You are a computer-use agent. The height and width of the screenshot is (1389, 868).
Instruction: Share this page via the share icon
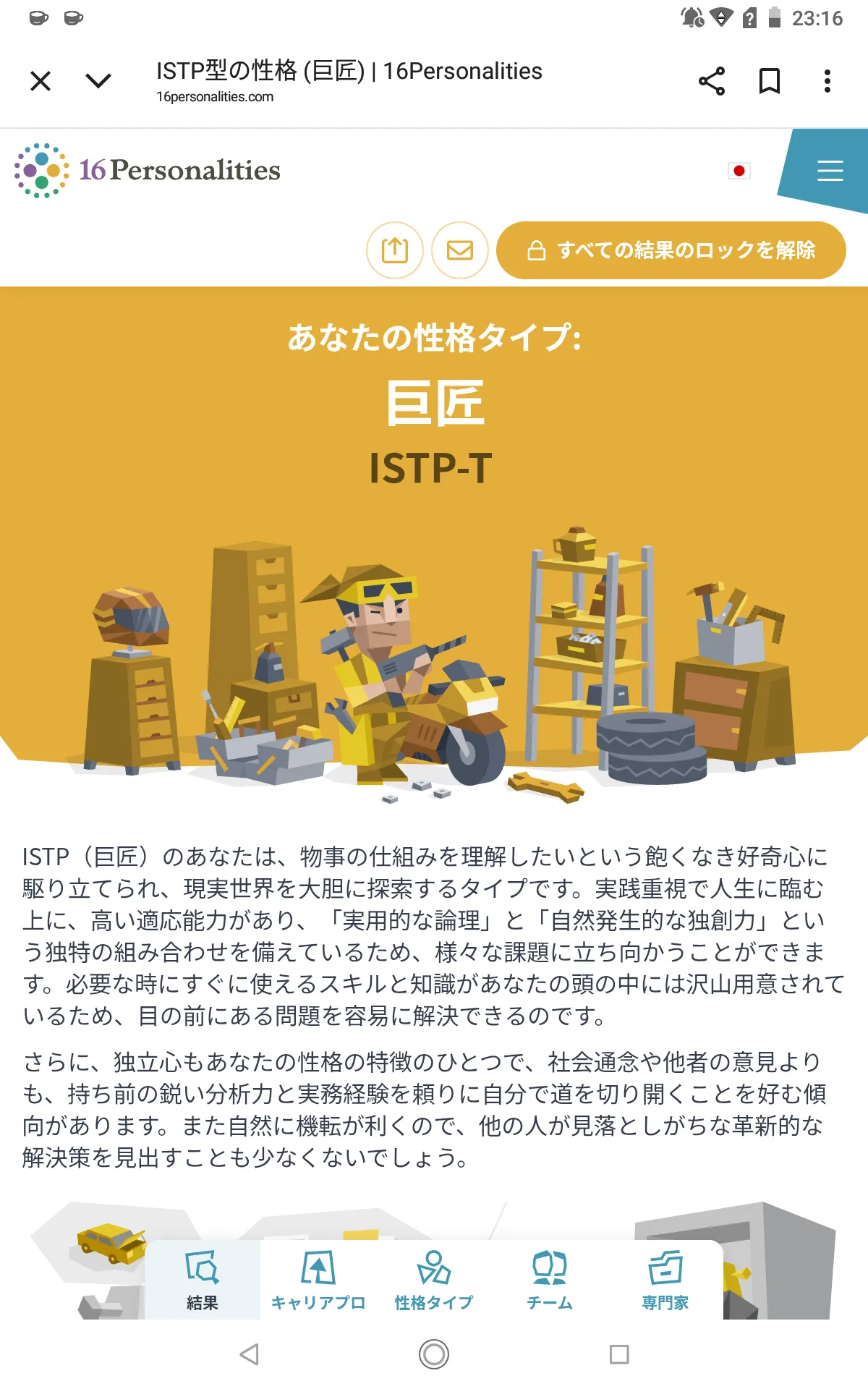point(712,81)
